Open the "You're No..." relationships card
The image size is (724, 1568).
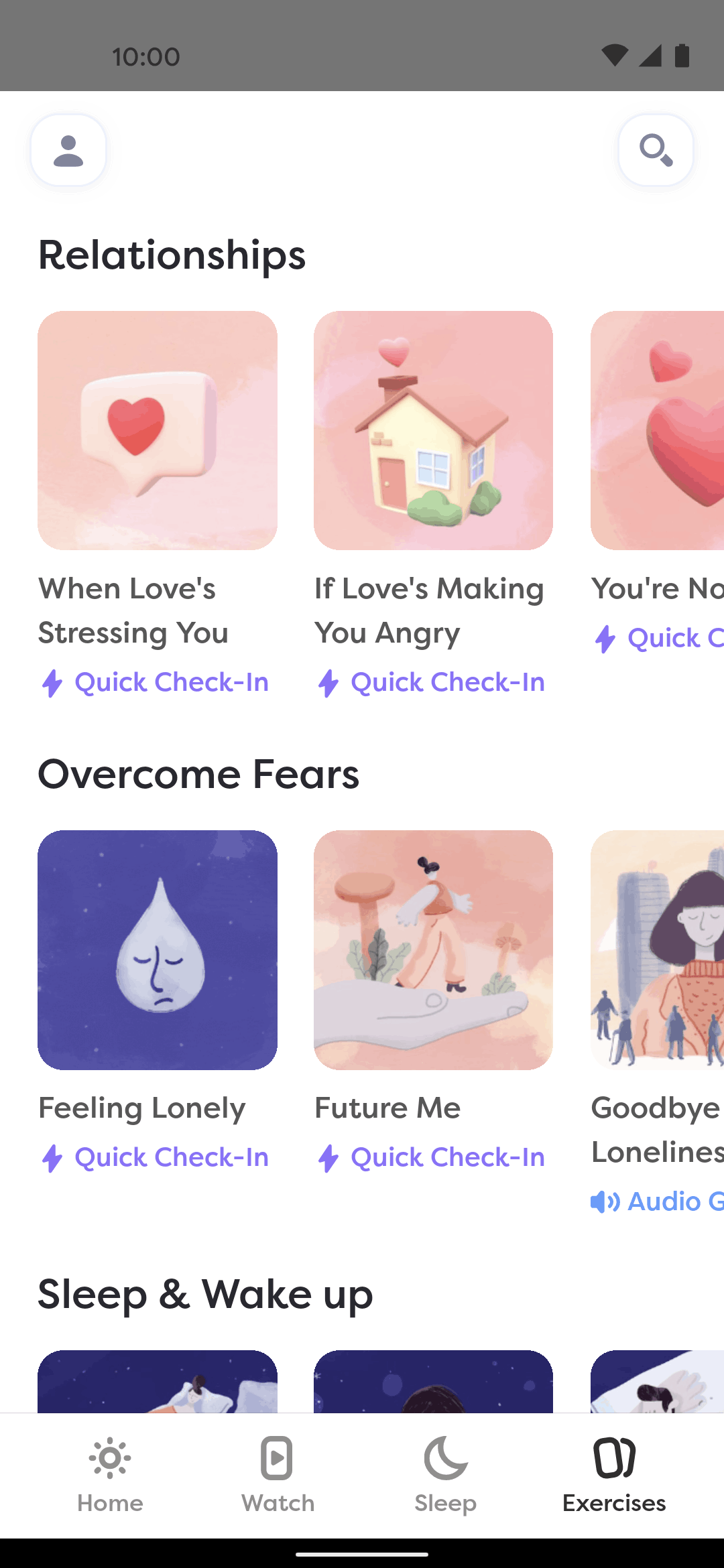coord(657,482)
